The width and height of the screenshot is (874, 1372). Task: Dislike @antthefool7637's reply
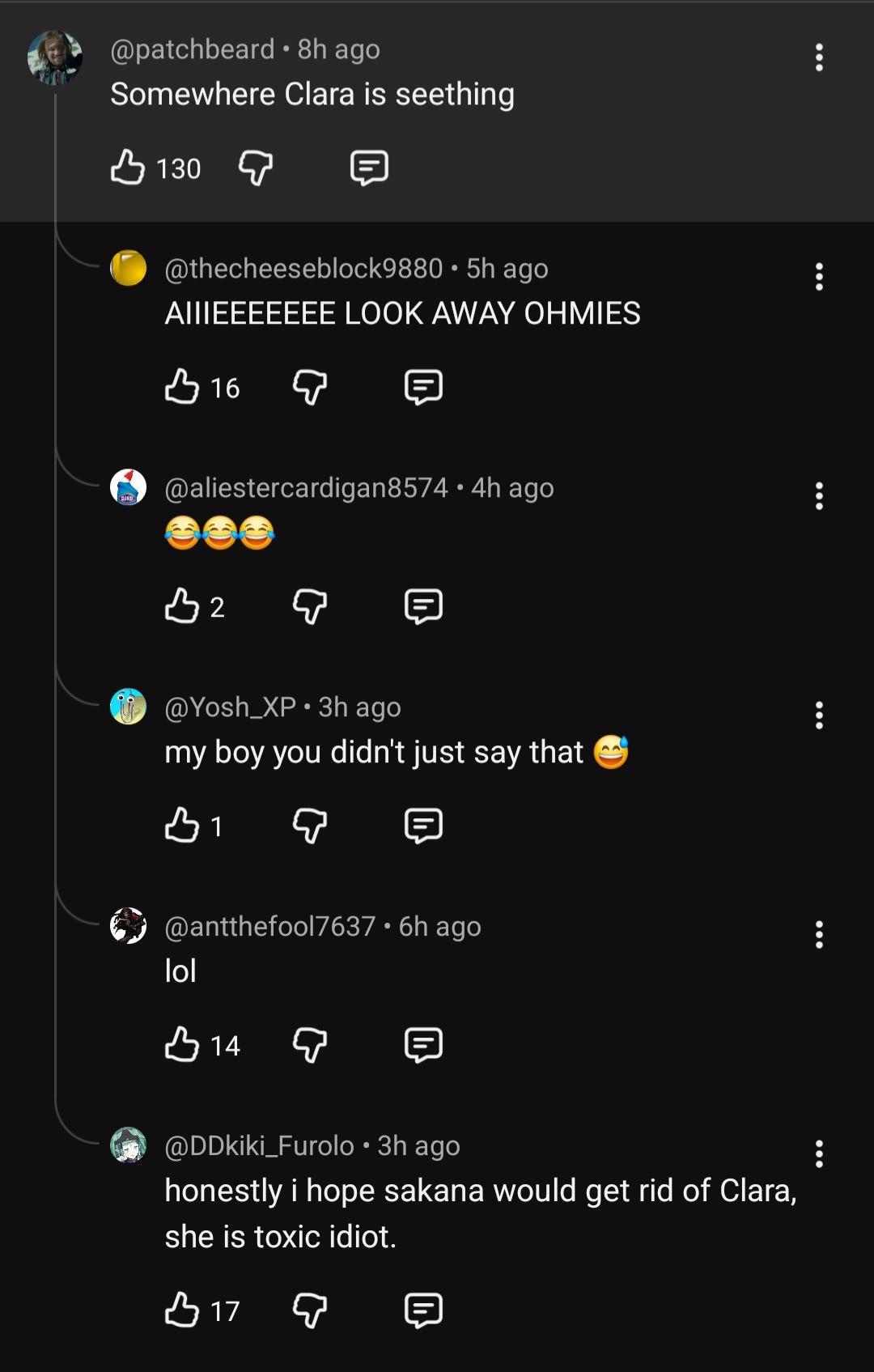[309, 1045]
